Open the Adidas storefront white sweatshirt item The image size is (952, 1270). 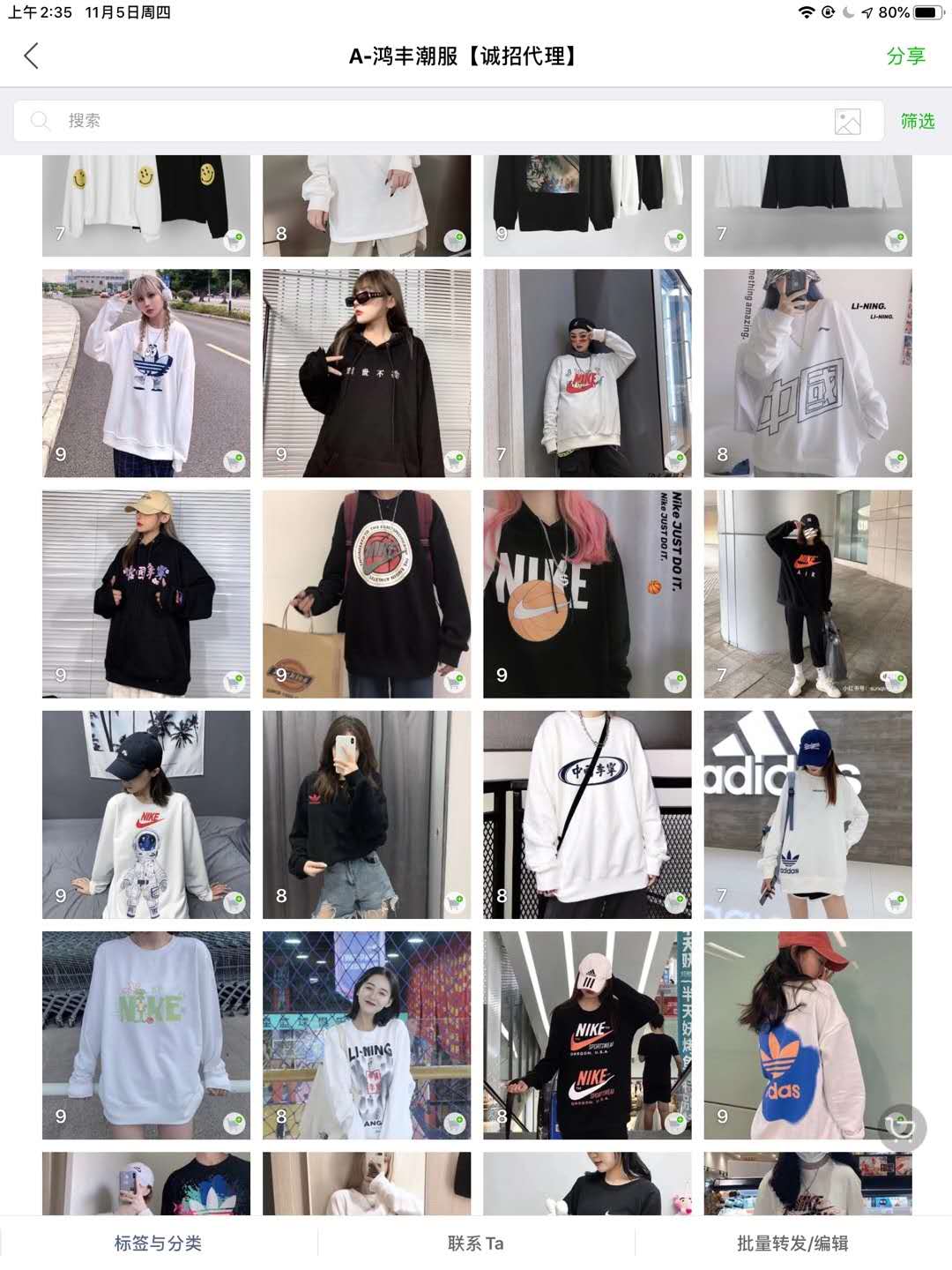coord(807,814)
